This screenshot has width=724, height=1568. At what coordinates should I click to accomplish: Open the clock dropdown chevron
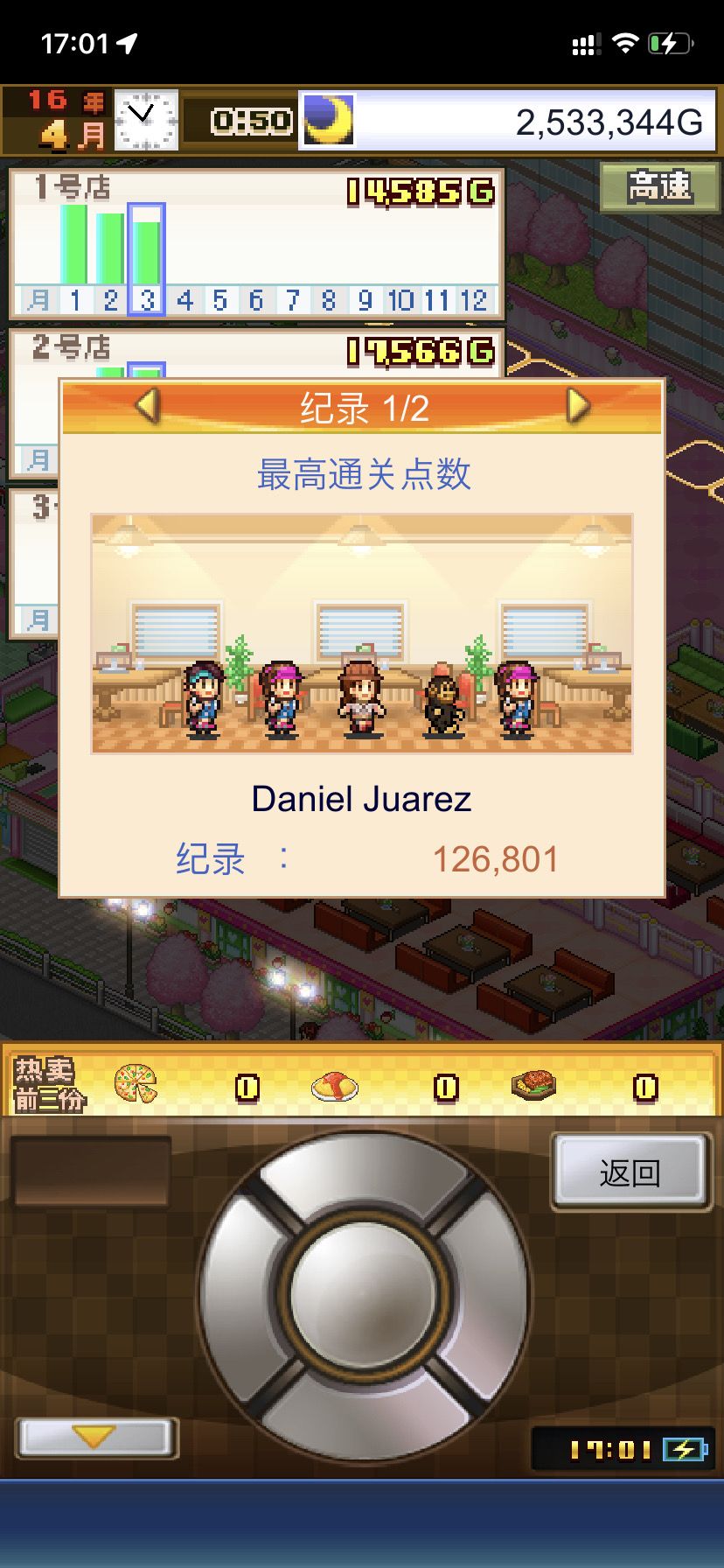click(143, 110)
